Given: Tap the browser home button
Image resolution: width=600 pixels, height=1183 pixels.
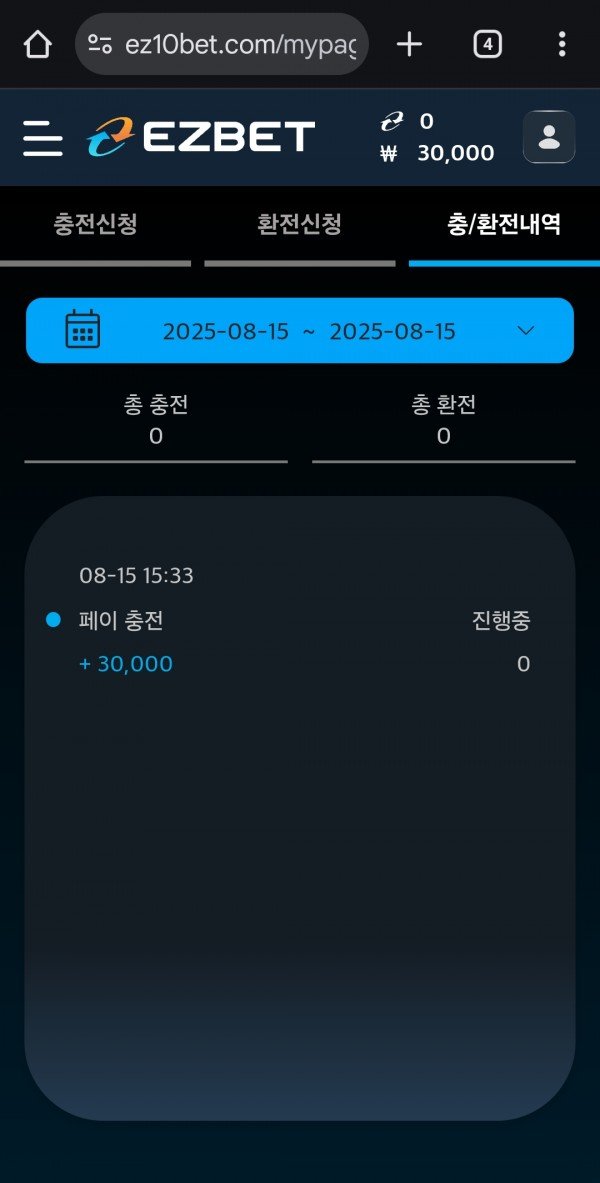Looking at the screenshot, I should click(x=37, y=44).
